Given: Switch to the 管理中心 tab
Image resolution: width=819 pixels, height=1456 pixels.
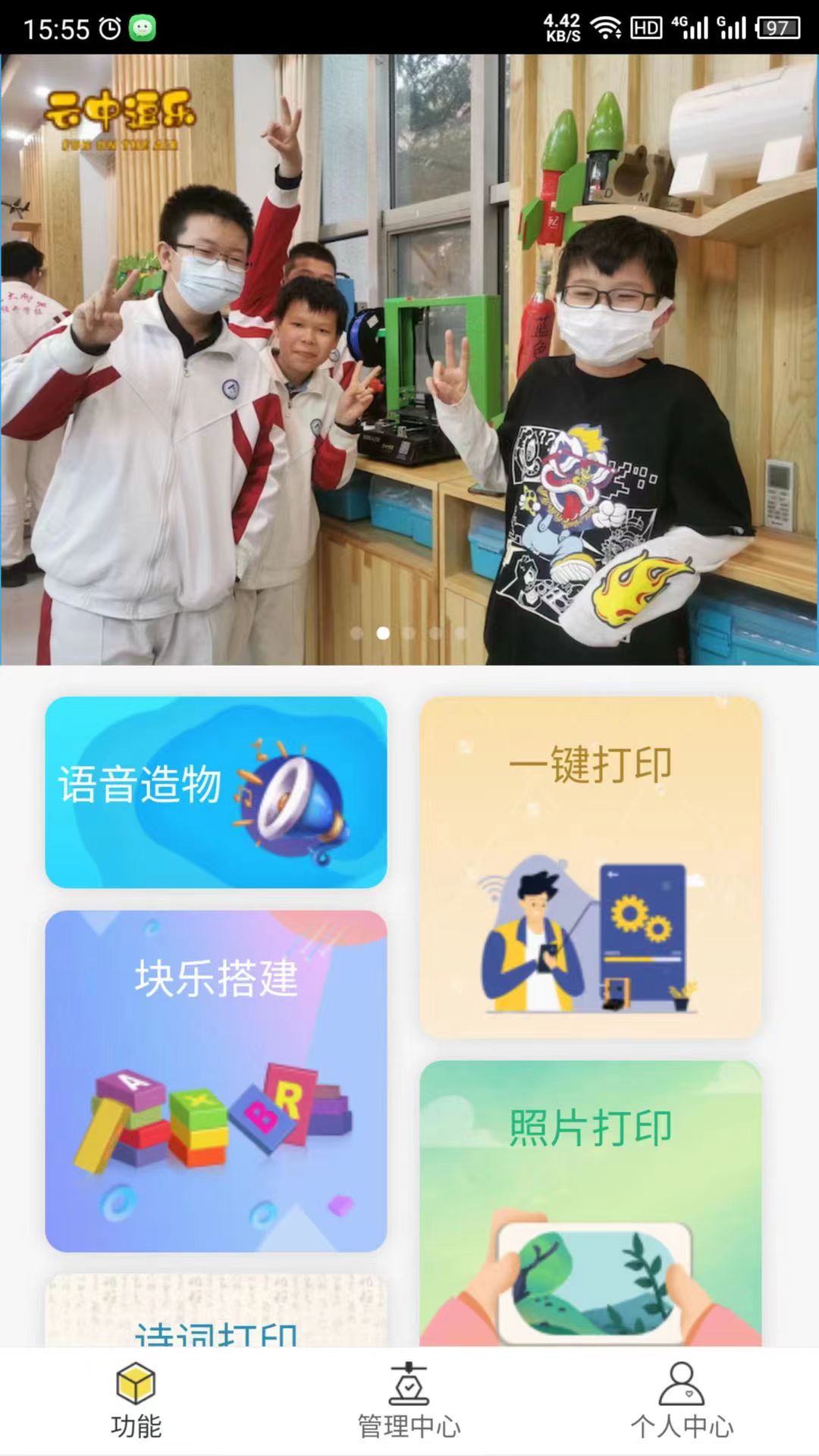Looking at the screenshot, I should [409, 1401].
